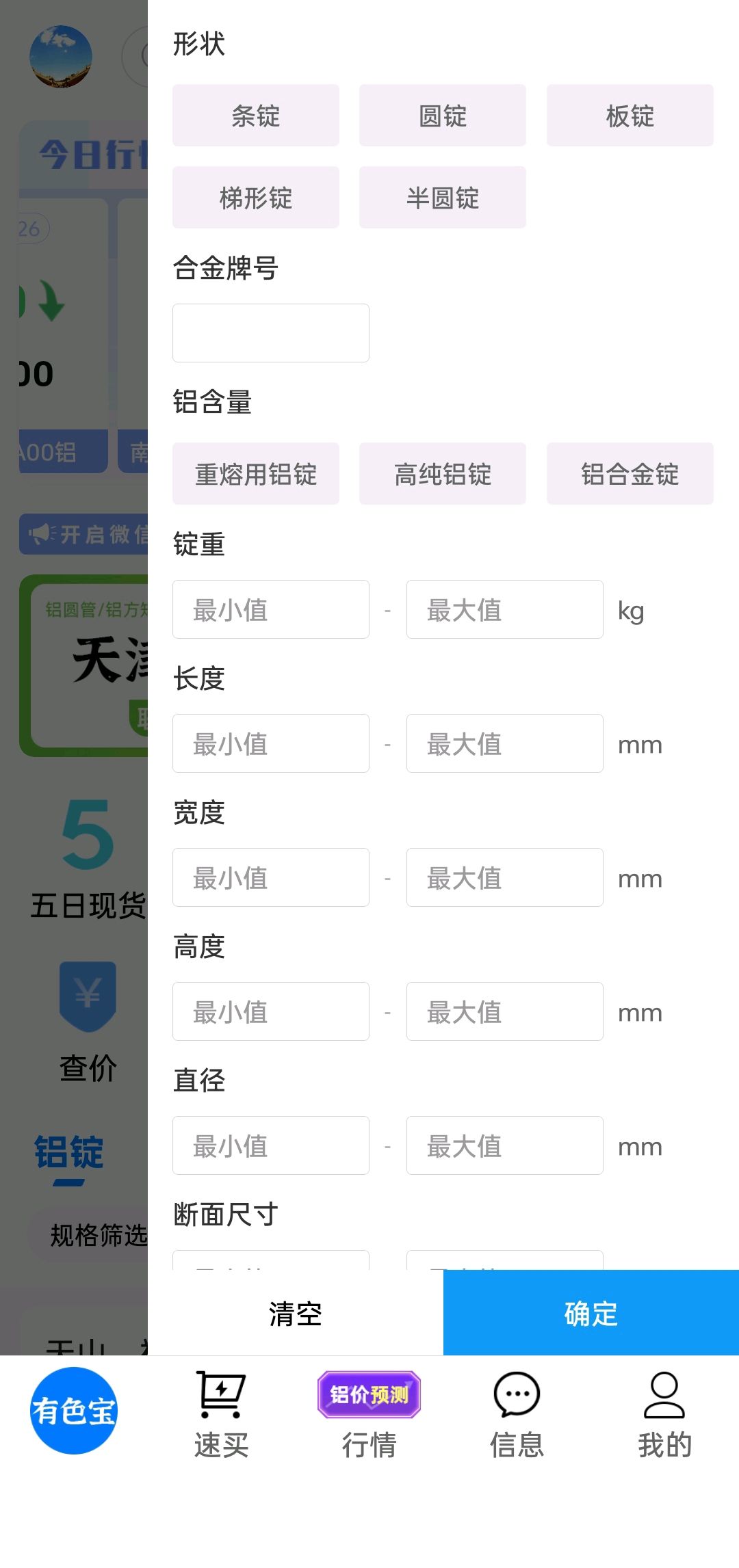Focus the 直径 maximum value field
This screenshot has height=1568, width=739.
[505, 1145]
